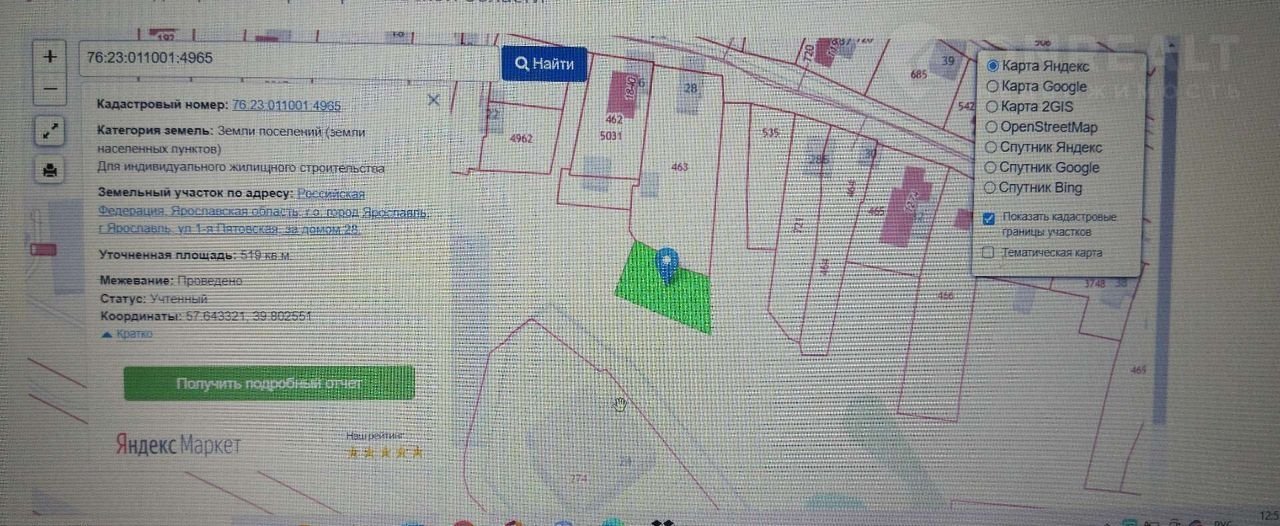Viewport: 1280px width, 526px height.
Task: Select Спутник Google imagery
Action: click(993, 168)
